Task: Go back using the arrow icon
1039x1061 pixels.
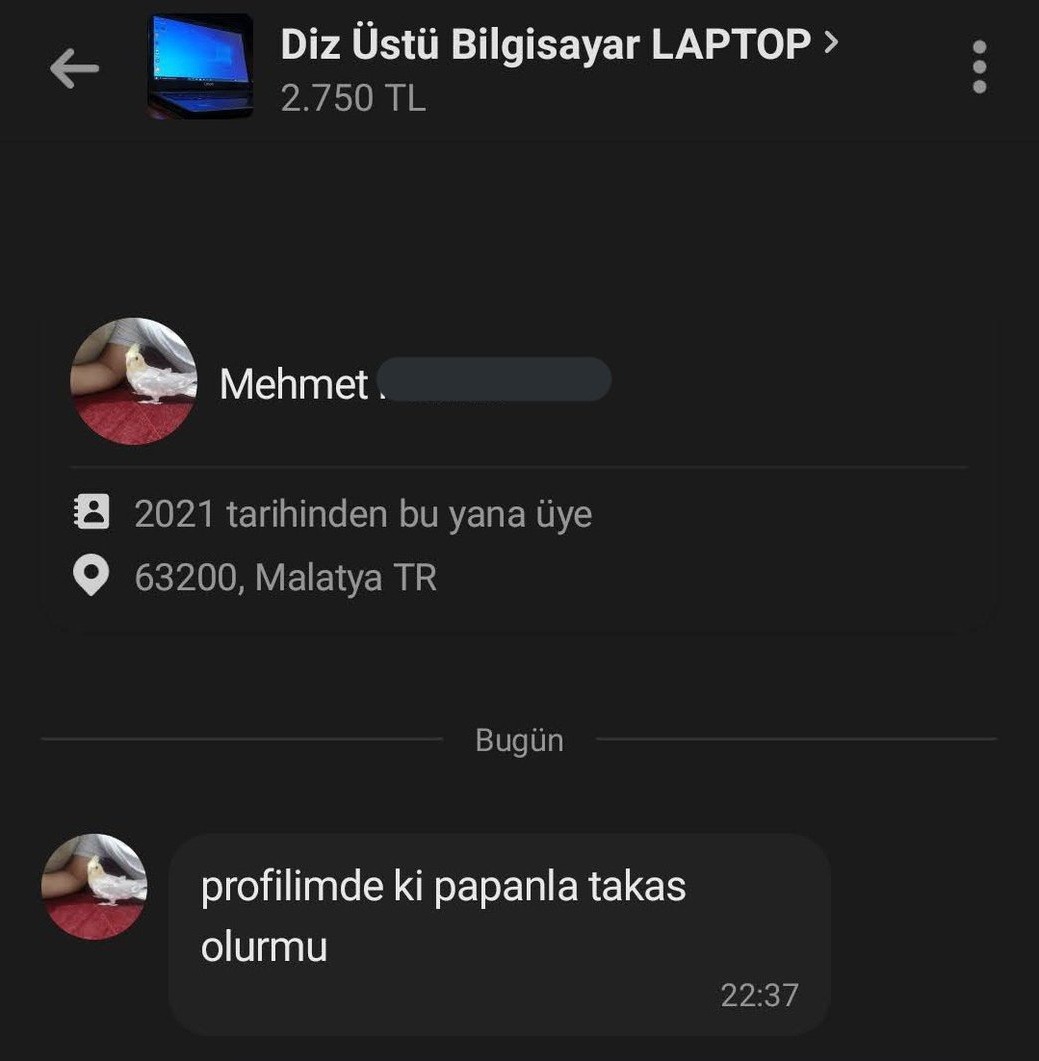Action: (x=74, y=69)
